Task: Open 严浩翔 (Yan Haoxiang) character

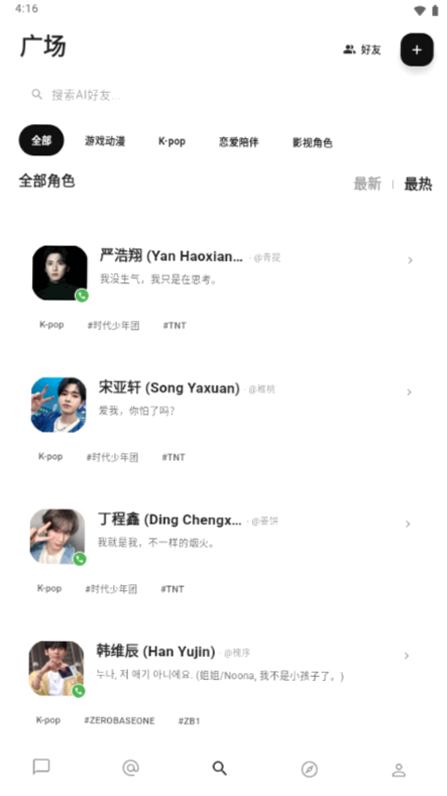Action: click(223, 286)
